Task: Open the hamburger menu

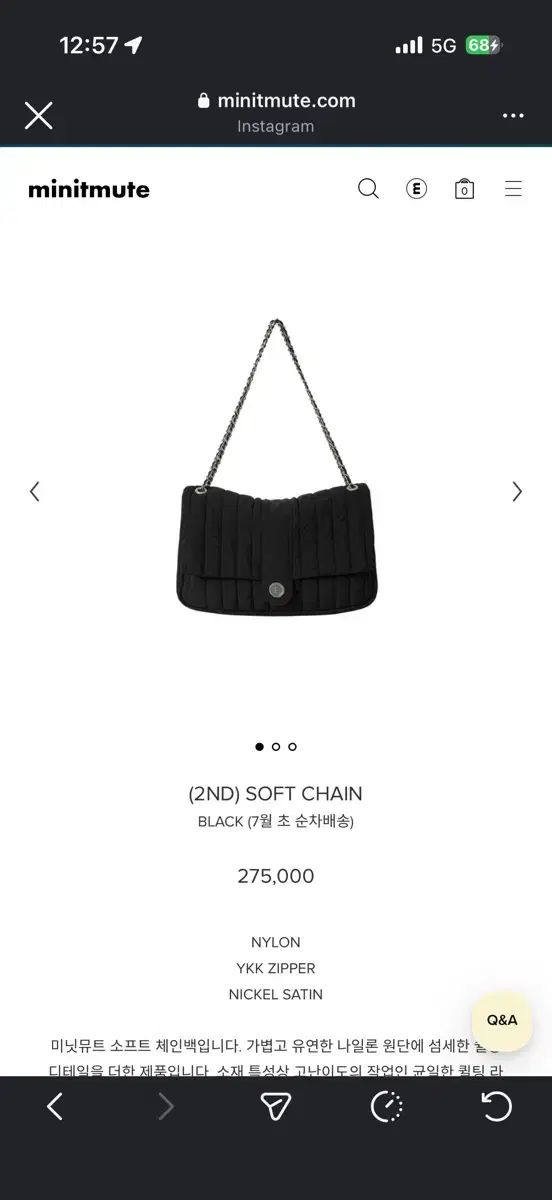Action: click(x=513, y=188)
